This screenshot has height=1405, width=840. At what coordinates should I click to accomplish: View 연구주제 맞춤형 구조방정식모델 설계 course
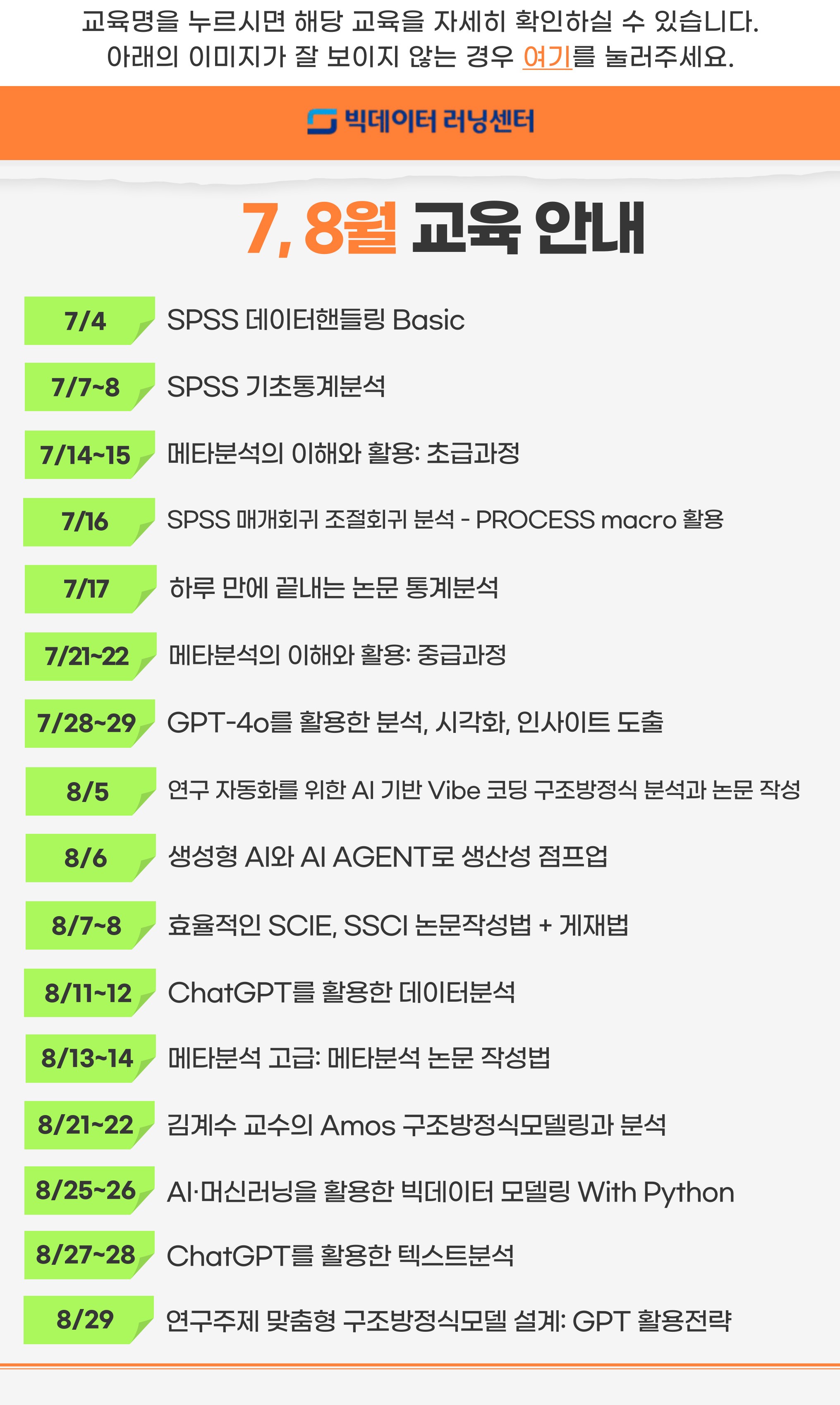(x=448, y=1321)
